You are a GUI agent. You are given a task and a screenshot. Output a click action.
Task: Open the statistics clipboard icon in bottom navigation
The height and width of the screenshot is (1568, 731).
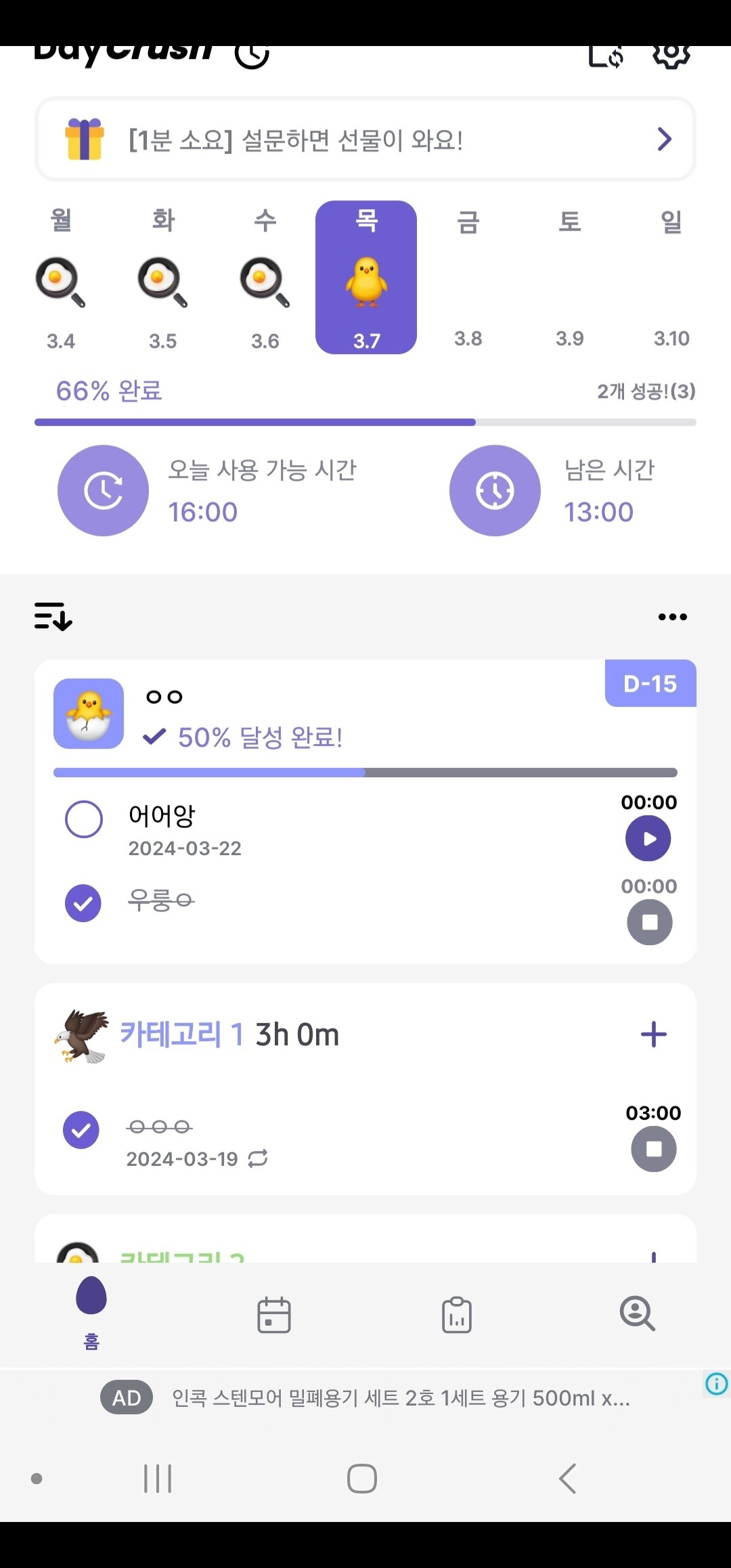coord(456,1314)
